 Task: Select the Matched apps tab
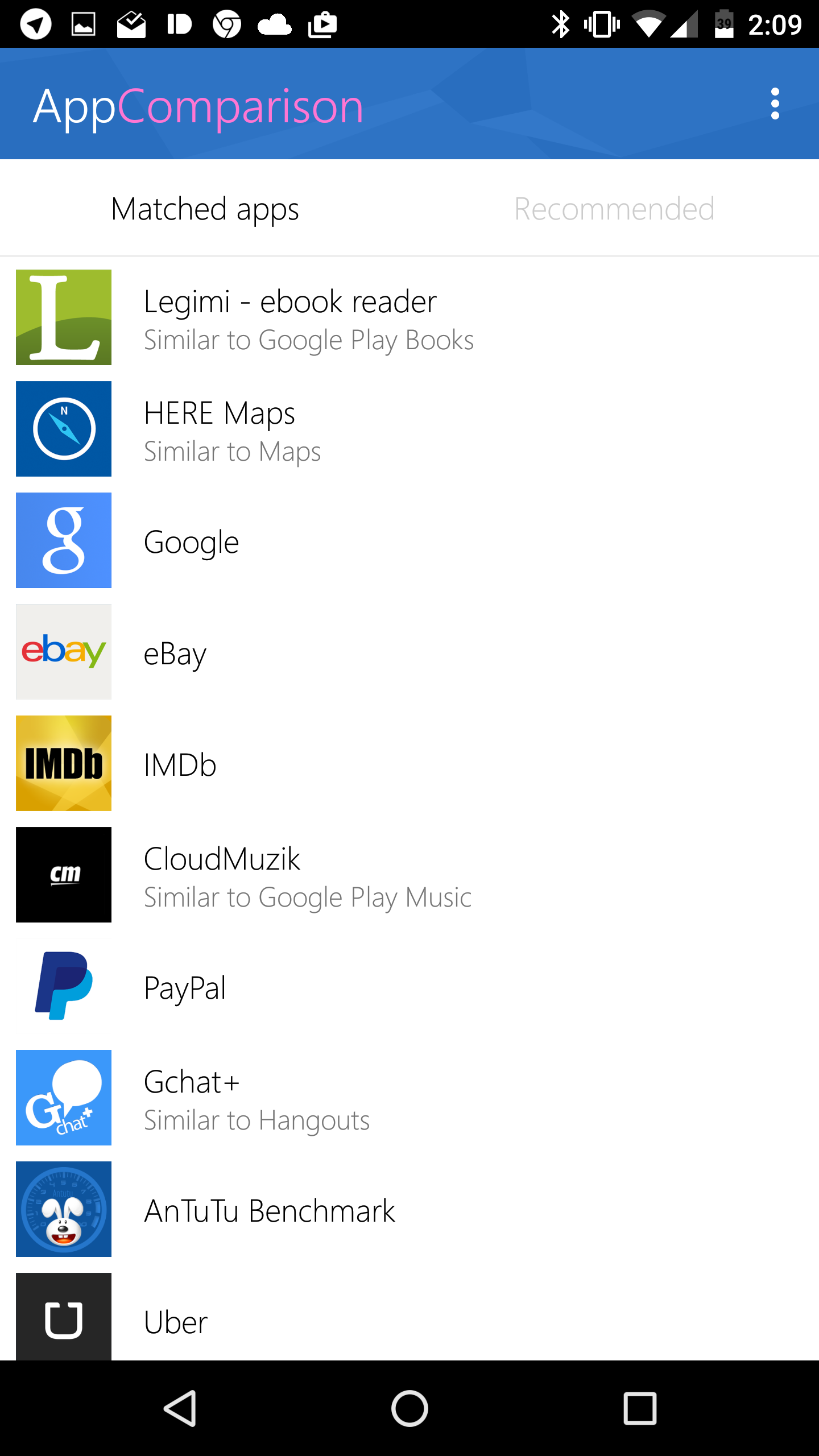click(x=205, y=209)
